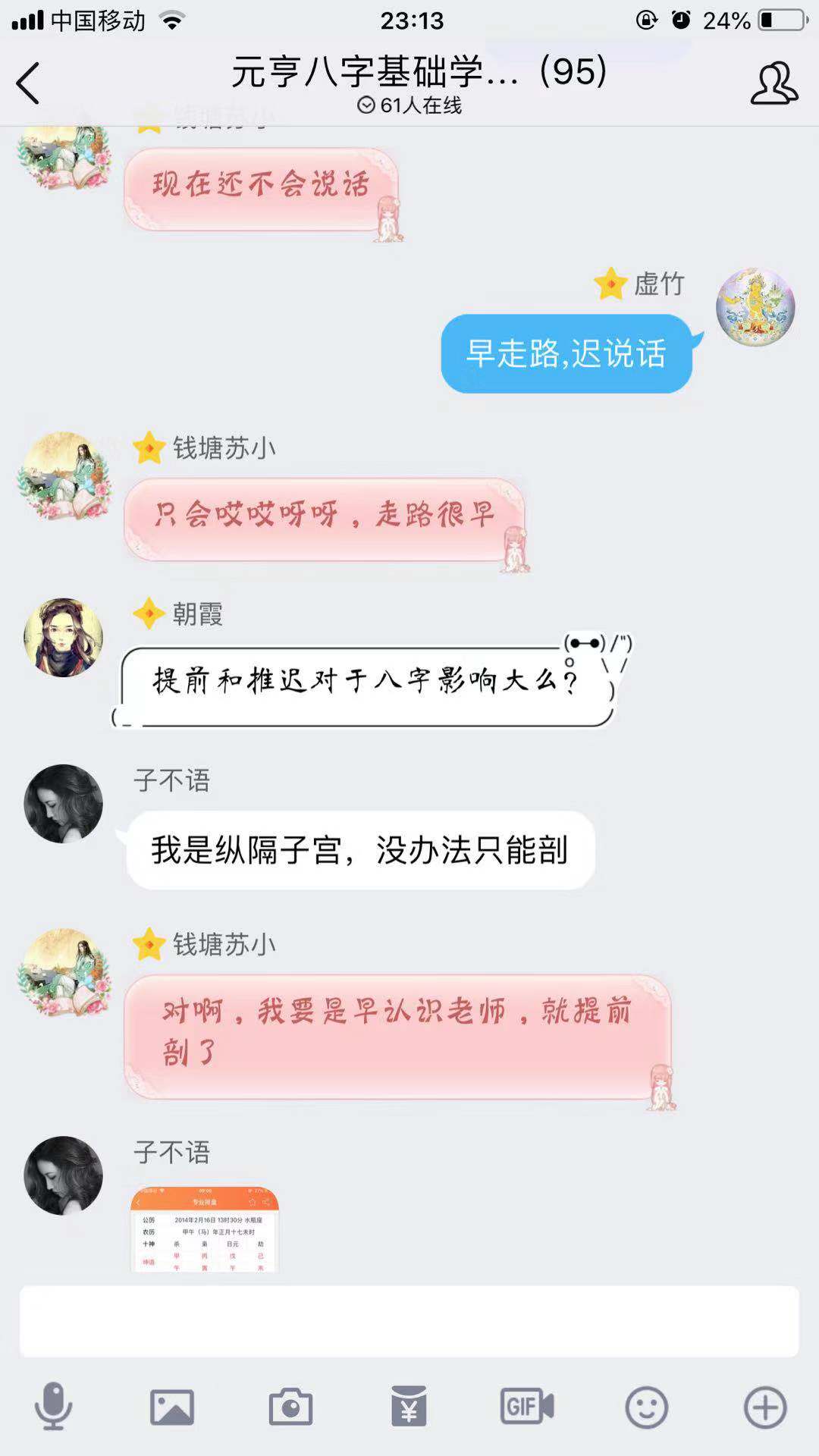Image resolution: width=819 pixels, height=1456 pixels.
Task: Send a red packet
Action: (x=409, y=1407)
